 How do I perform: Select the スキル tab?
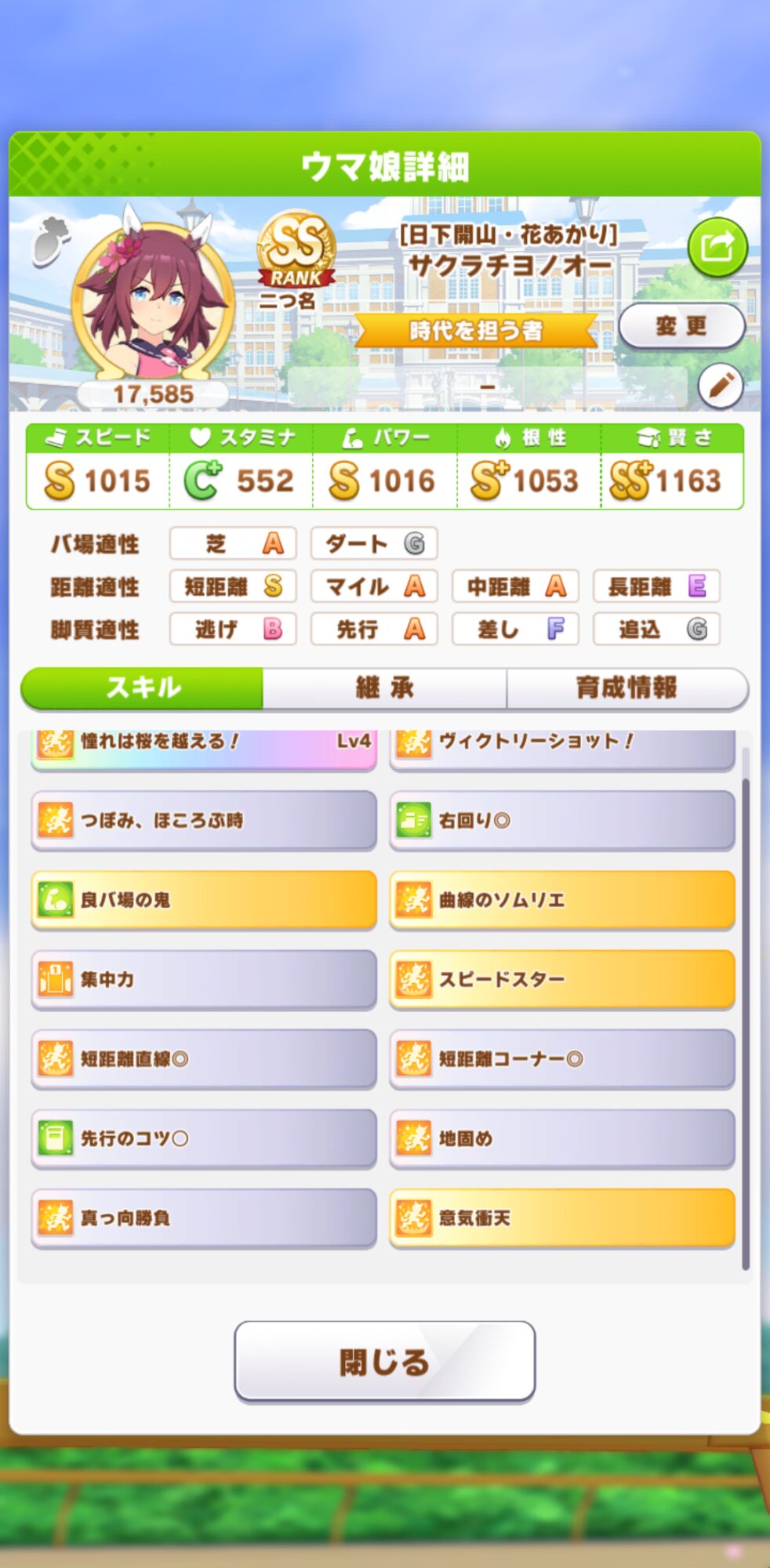coord(143,688)
